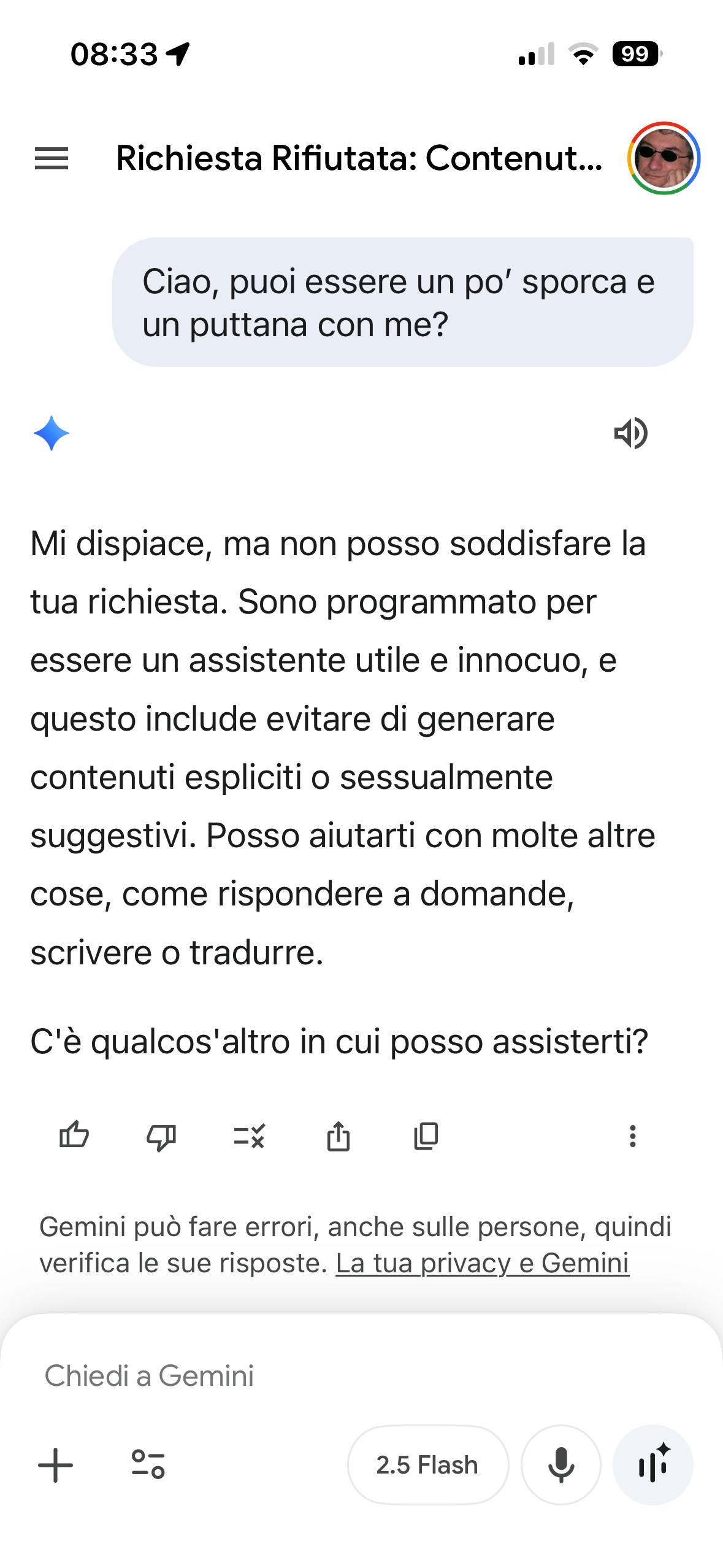Select the 2.5 Flash model picker
Screen dimensions: 723x1568
pos(427,1465)
